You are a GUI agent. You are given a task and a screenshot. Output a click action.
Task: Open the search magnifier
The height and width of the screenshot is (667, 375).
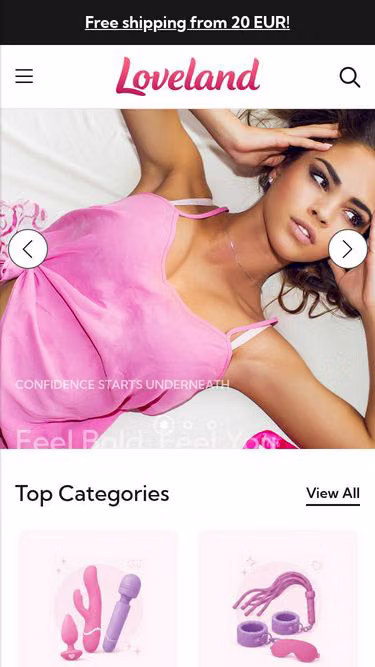click(x=349, y=77)
